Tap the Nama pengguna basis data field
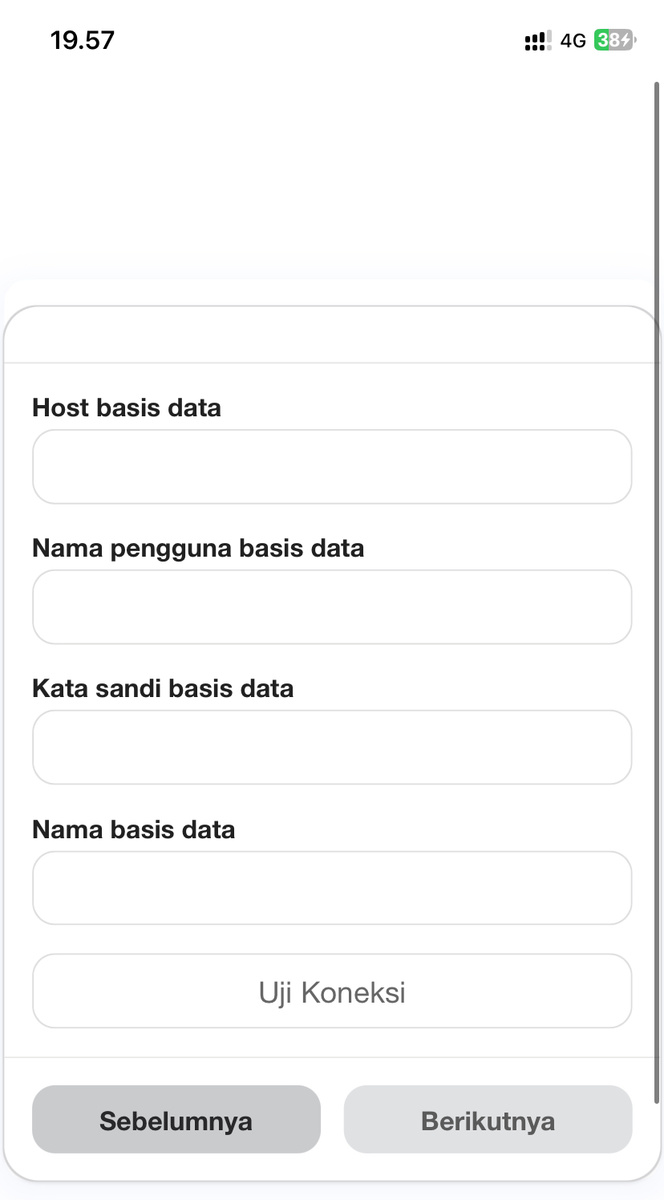664x1200 pixels. point(332,607)
